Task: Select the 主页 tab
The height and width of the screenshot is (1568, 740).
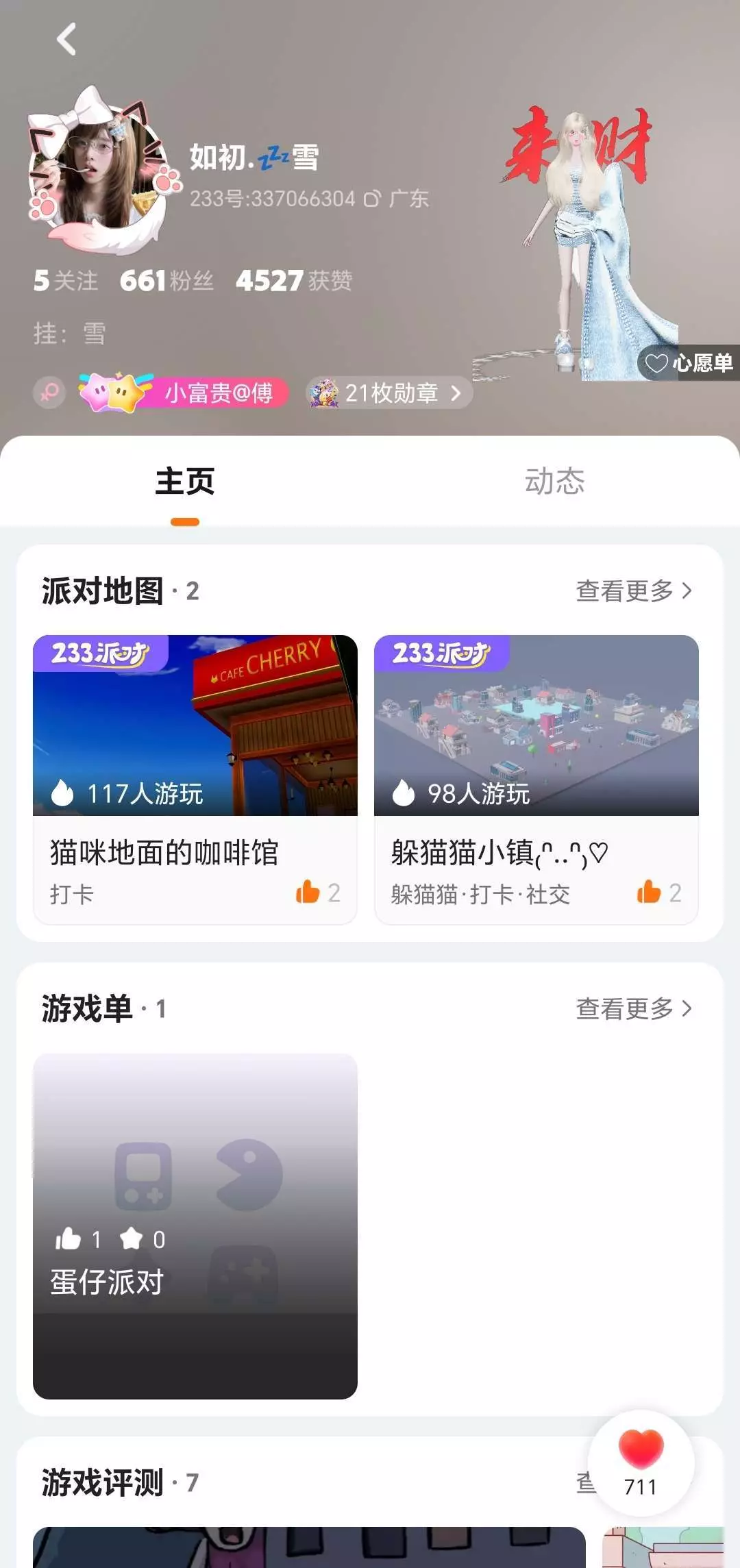Action: (185, 481)
